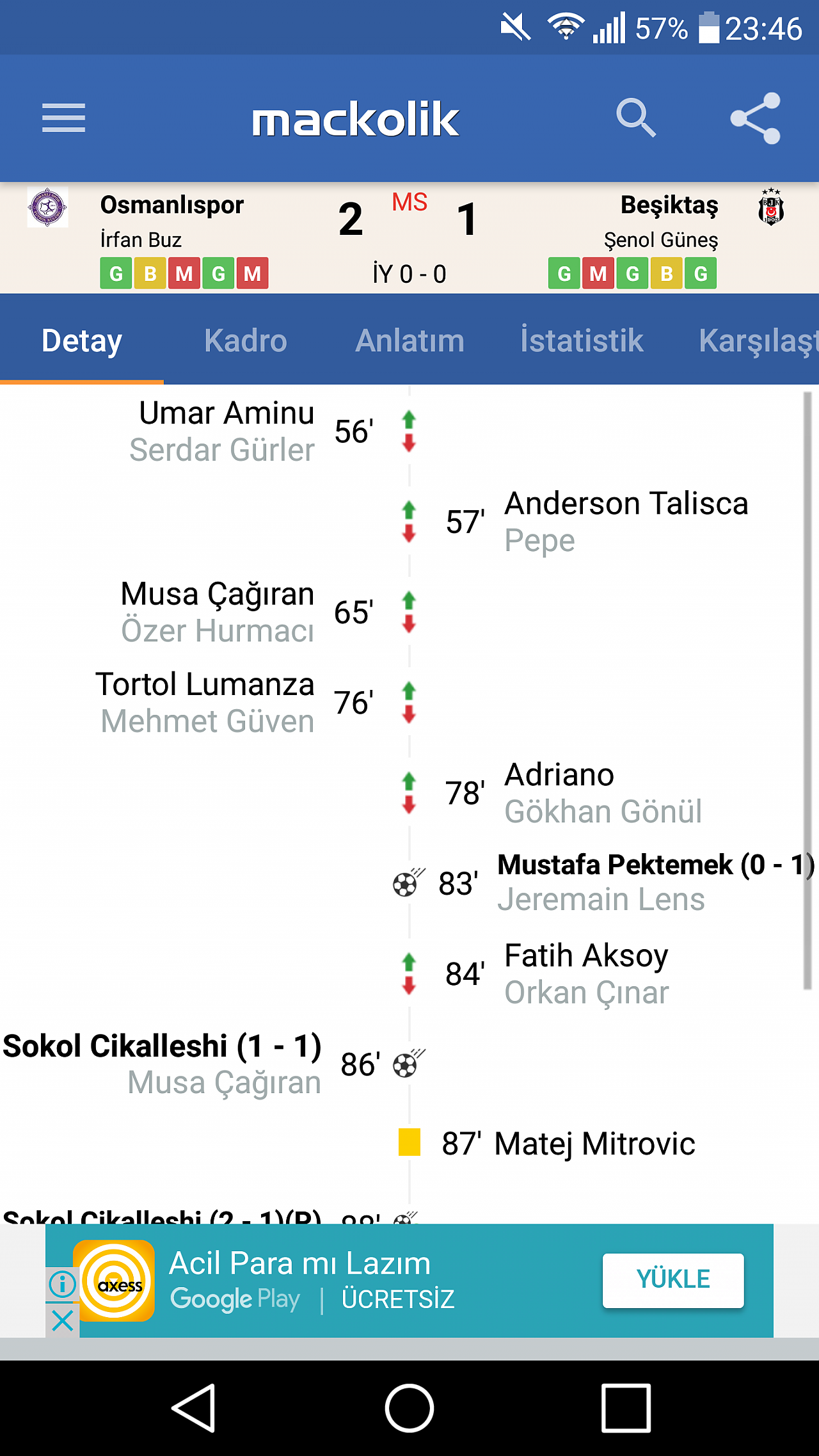The height and width of the screenshot is (1456, 819).
Task: Open Osmanlıspor team page
Action: tap(172, 205)
